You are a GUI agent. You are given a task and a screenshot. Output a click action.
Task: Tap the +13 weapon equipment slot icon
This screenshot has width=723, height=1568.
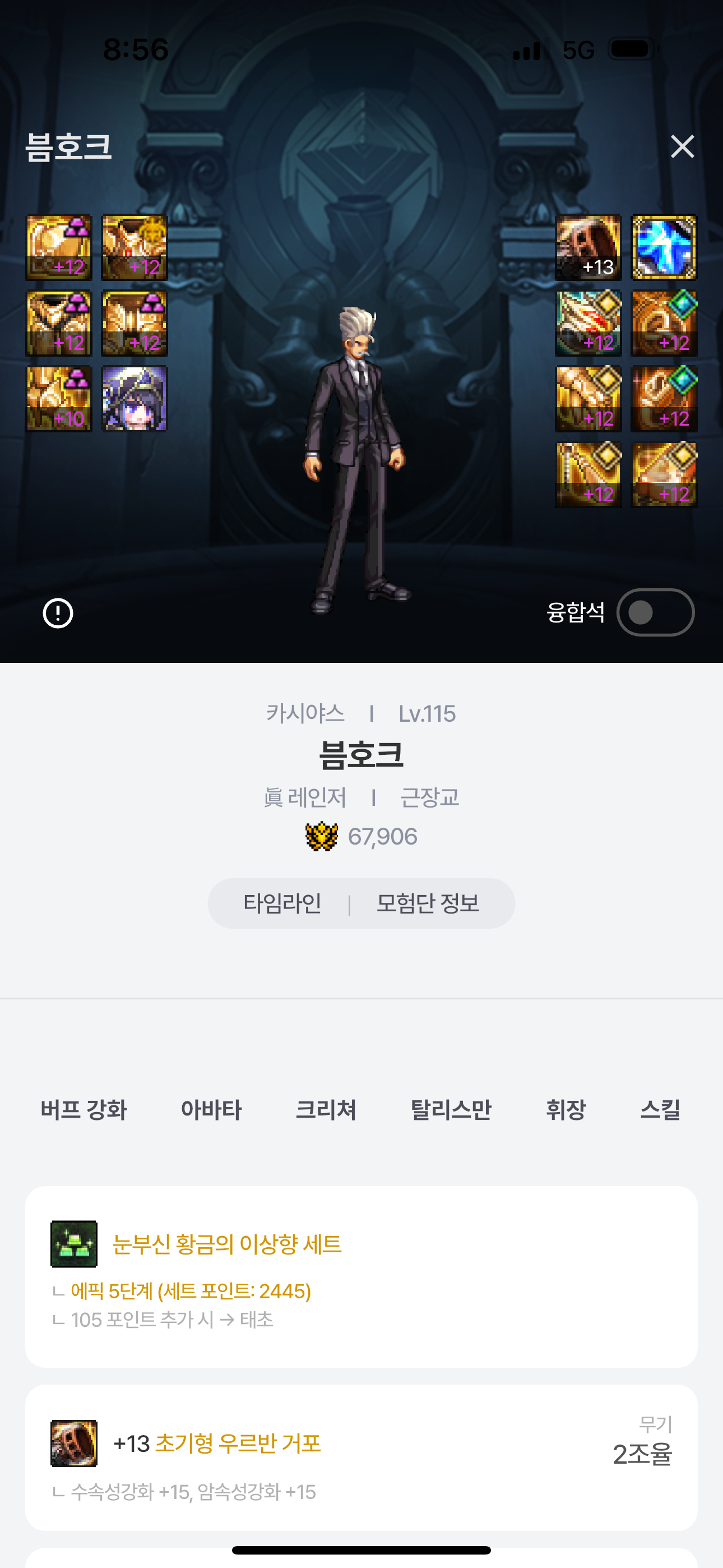tap(588, 247)
